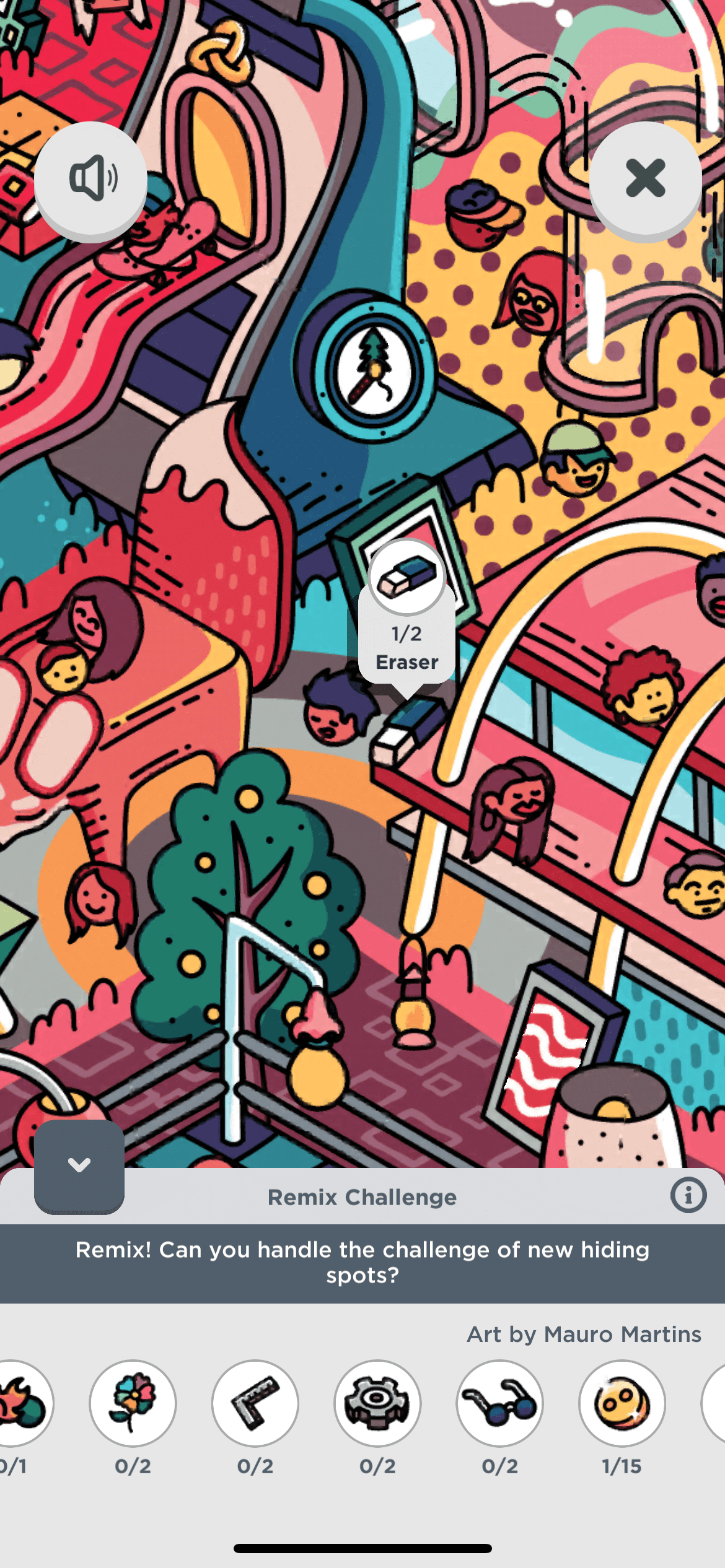This screenshot has height=1568, width=725.
Task: Select the face item showing 1/15
Action: [x=622, y=1403]
